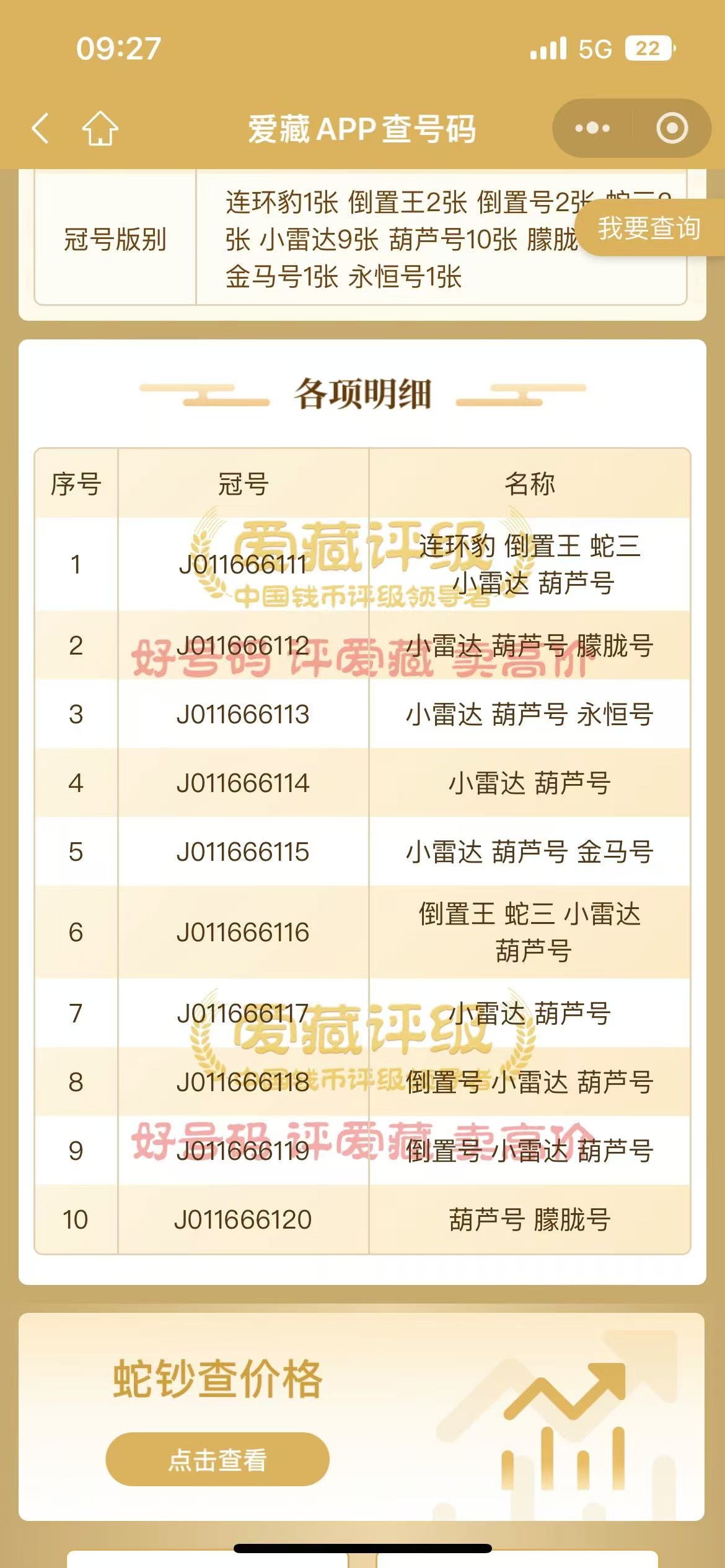Tap 点击查看 to check snake note prices
Screen dimensions: 725x1568
point(217,1459)
